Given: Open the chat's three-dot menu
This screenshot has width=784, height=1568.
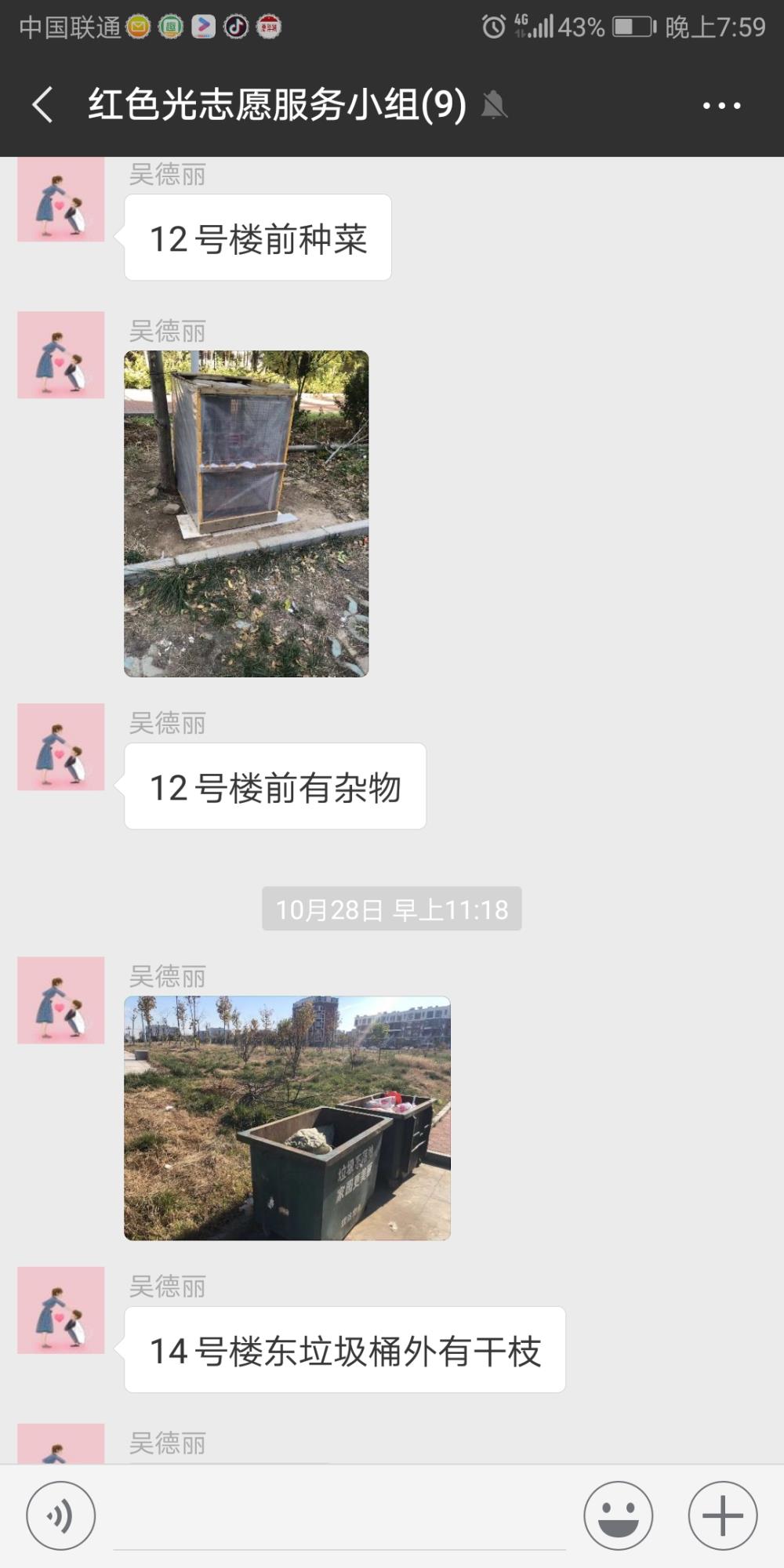Looking at the screenshot, I should pyautogui.click(x=721, y=105).
